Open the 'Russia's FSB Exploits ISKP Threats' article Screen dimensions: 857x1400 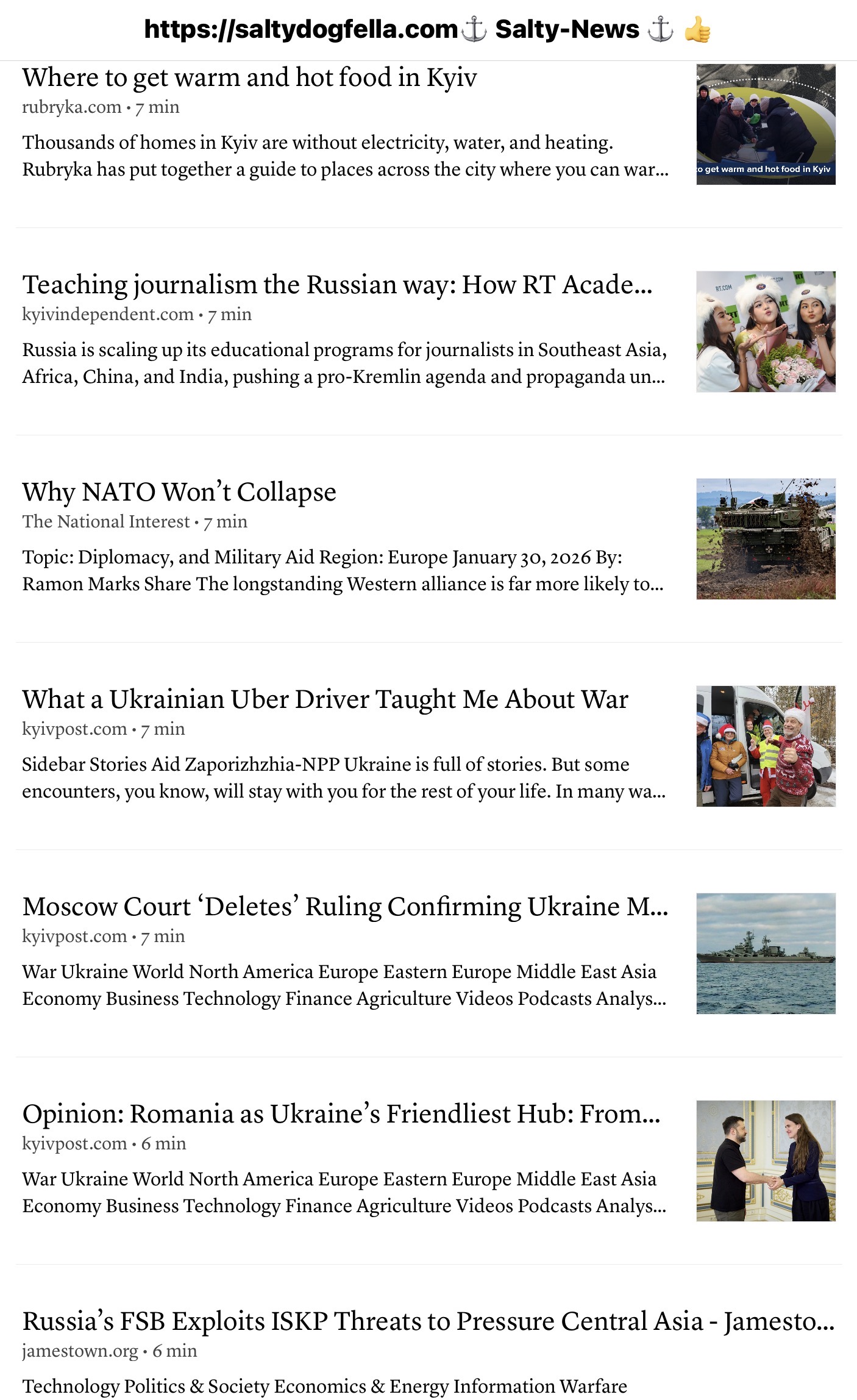coord(428,1322)
